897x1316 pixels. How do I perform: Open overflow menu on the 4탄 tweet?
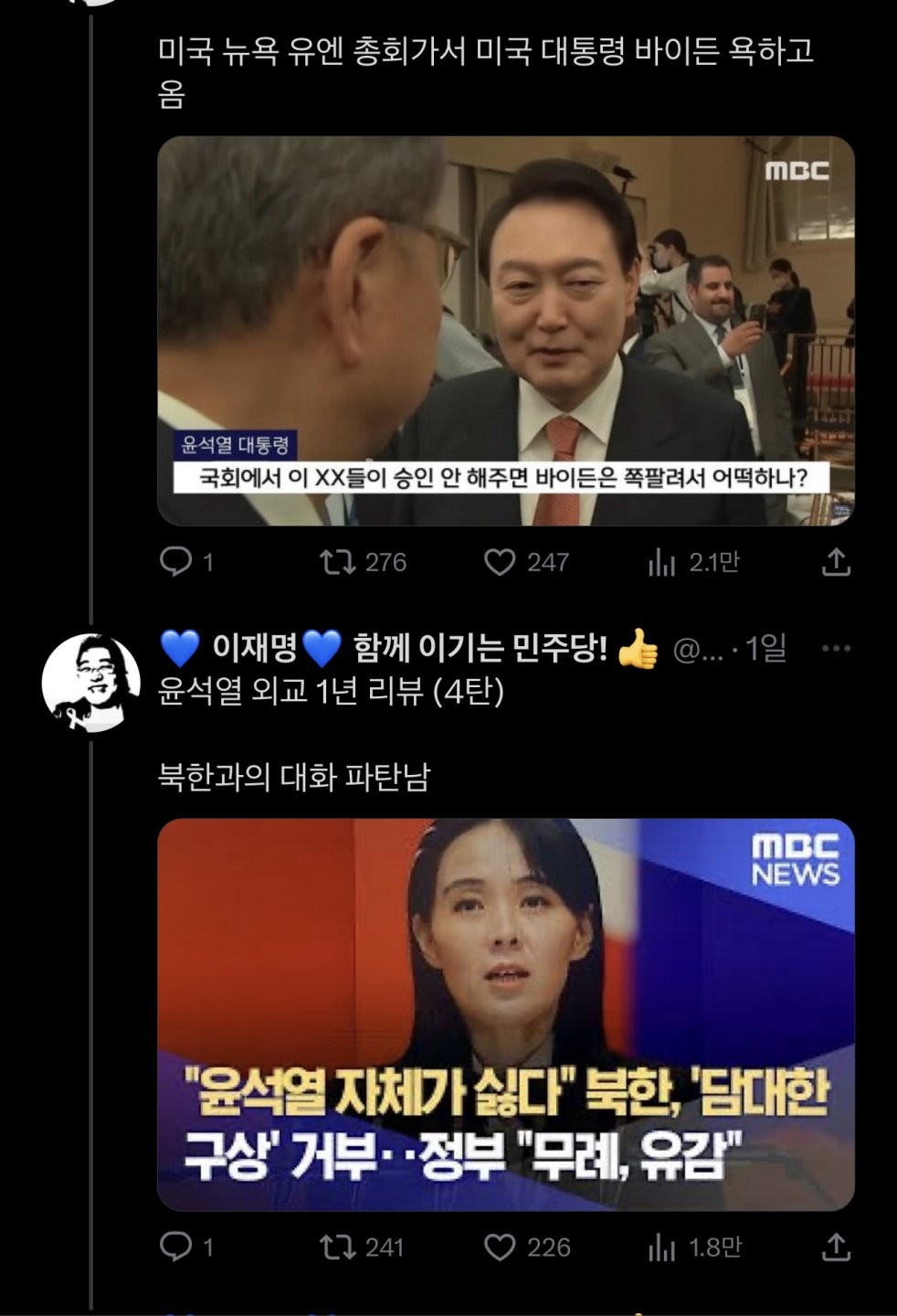[x=836, y=649]
